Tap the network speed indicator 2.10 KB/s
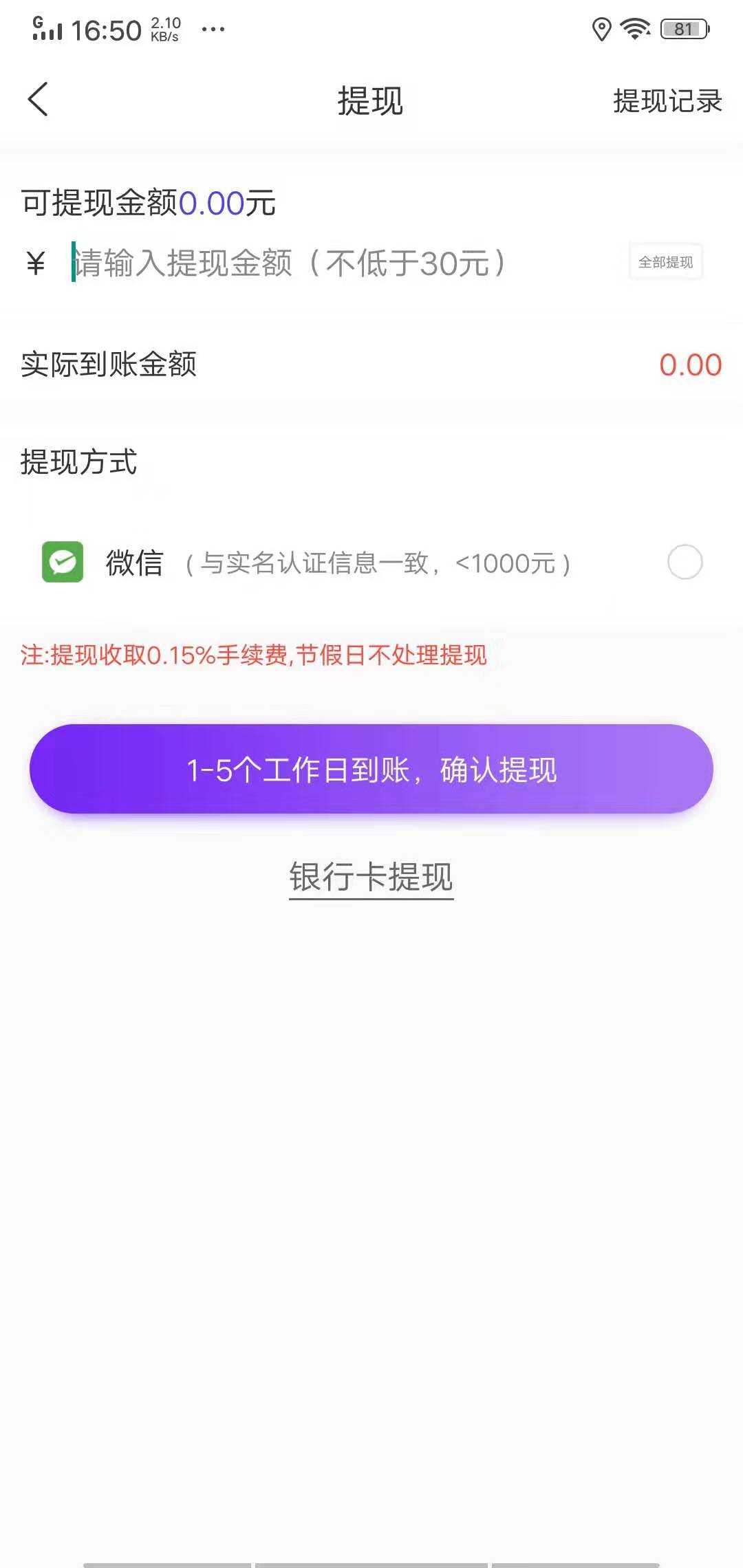 pos(164,28)
